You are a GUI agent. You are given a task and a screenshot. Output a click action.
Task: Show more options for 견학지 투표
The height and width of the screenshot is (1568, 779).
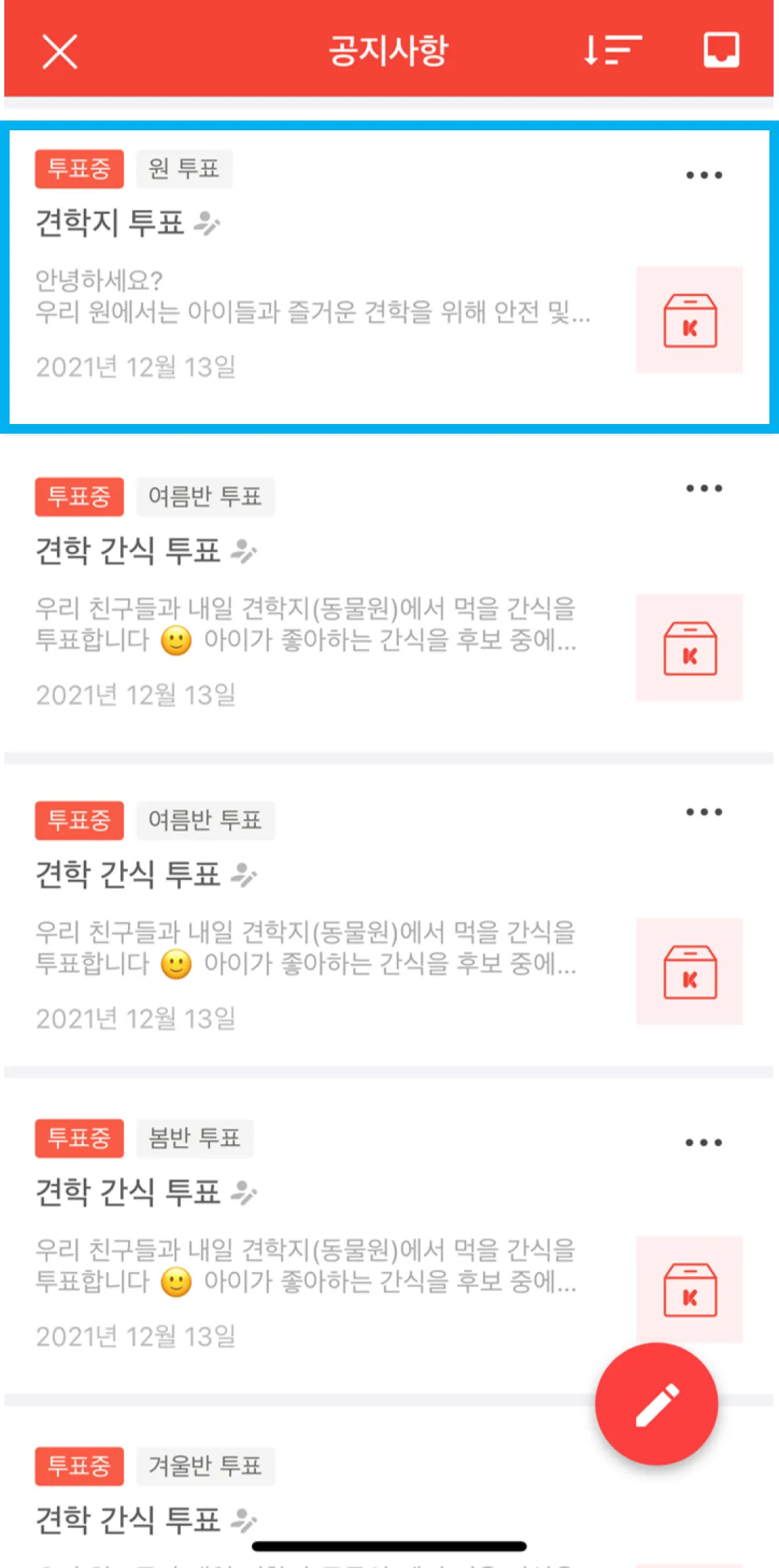[704, 175]
